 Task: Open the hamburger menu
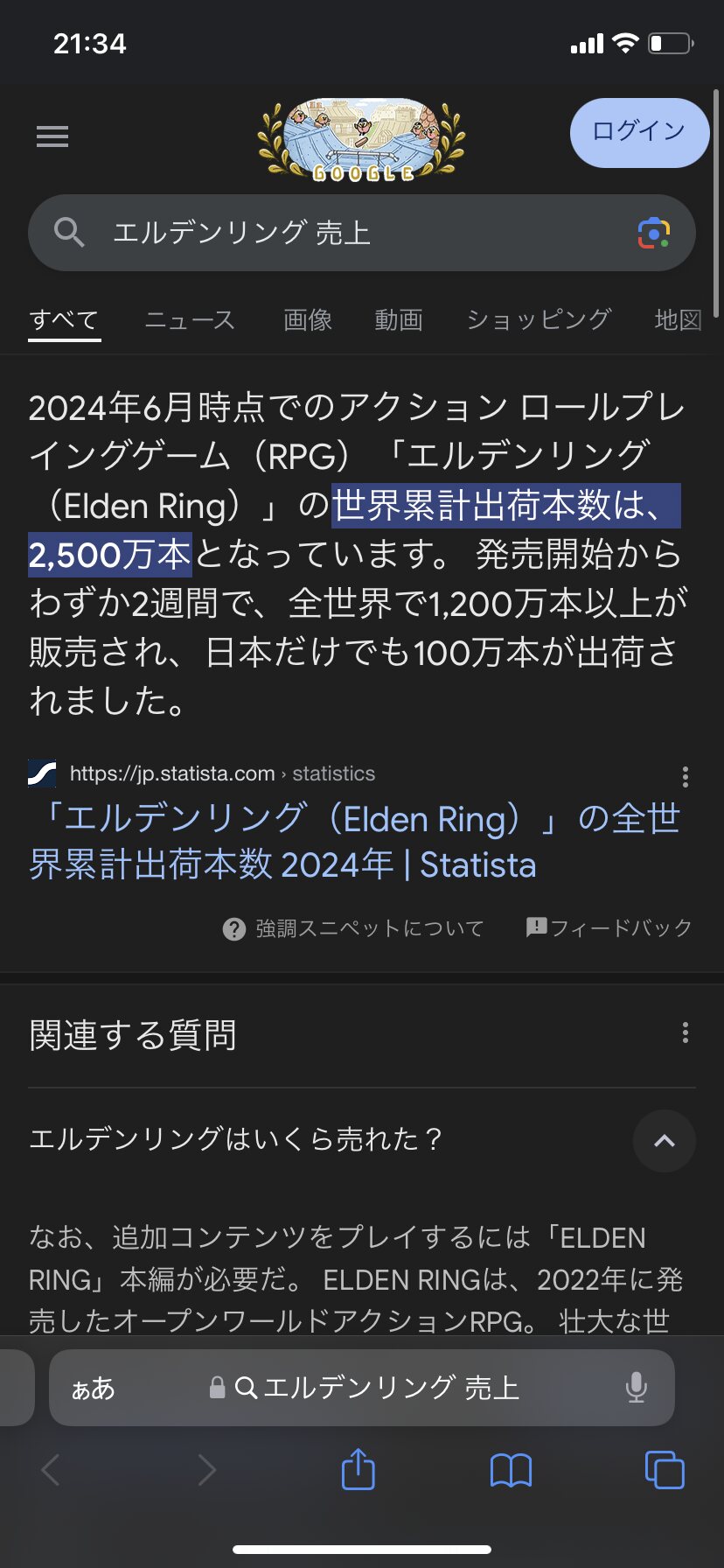point(52,136)
